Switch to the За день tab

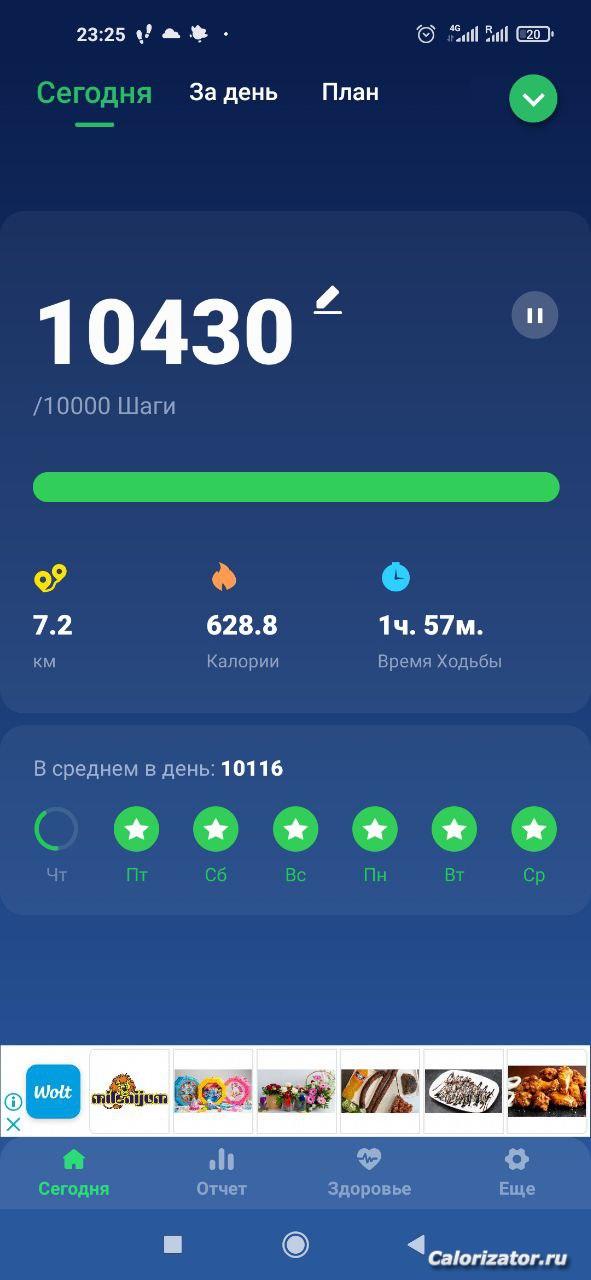coord(233,92)
